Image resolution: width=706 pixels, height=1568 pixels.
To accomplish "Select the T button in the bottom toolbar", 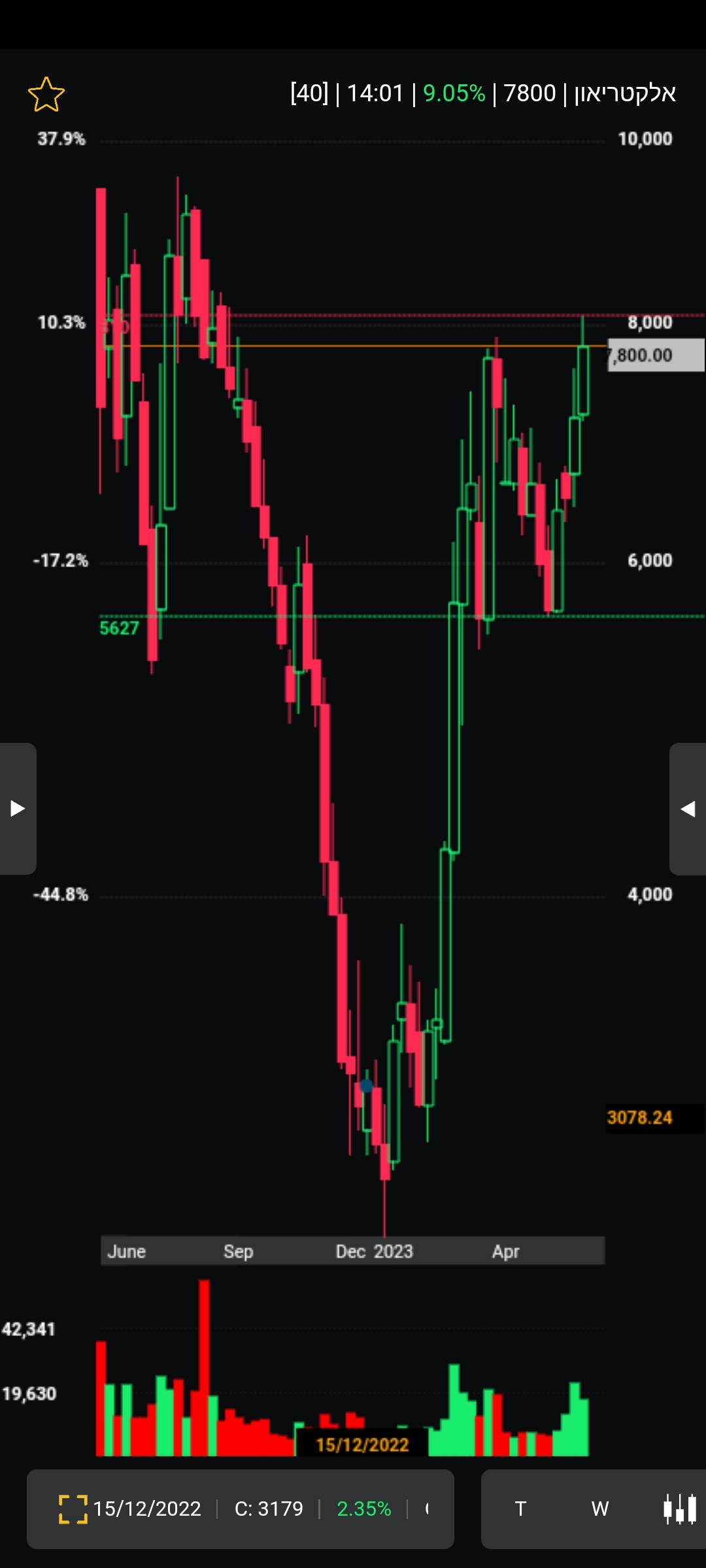I will pos(520,1509).
